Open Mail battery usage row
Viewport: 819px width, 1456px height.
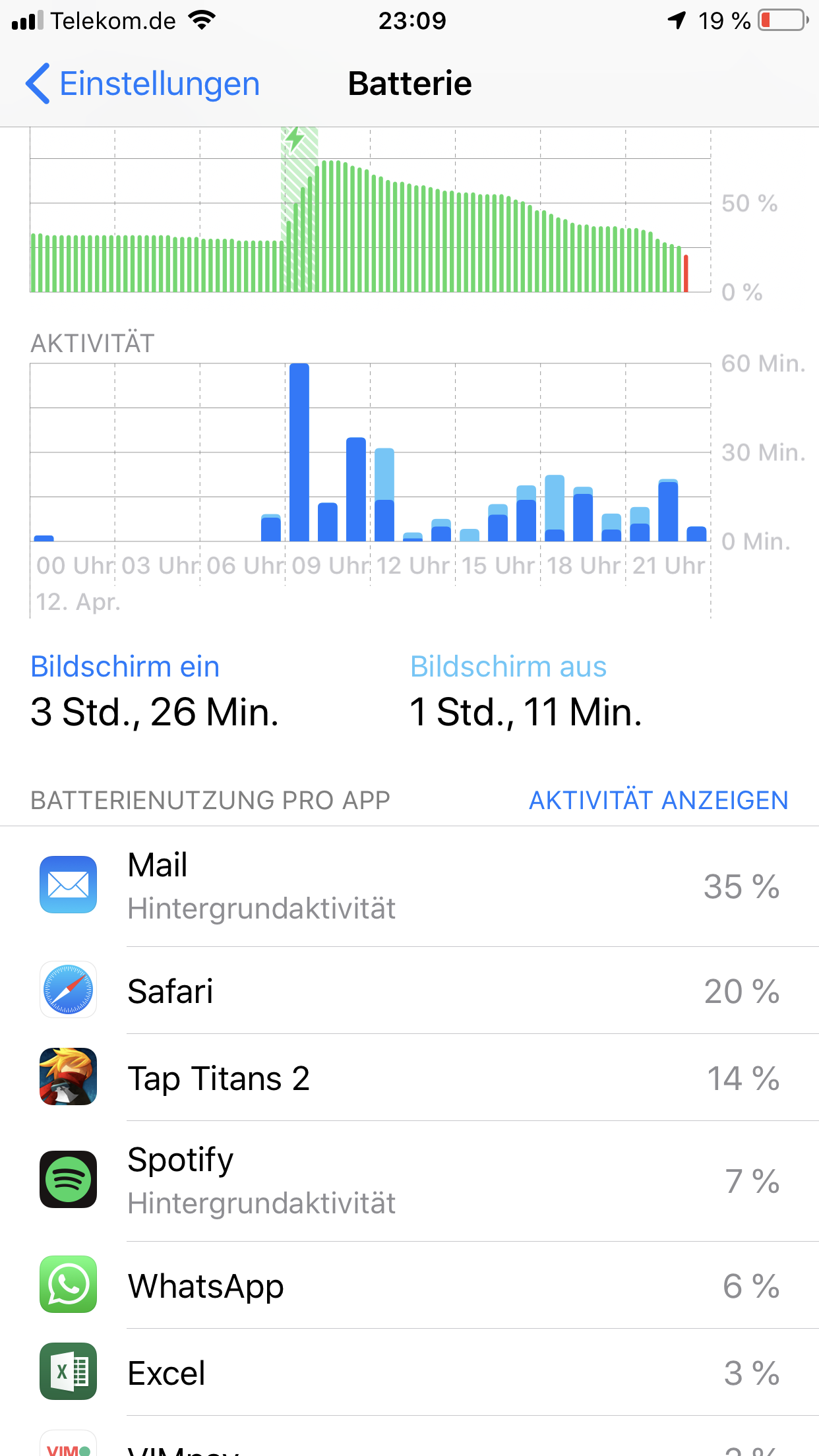click(x=409, y=886)
